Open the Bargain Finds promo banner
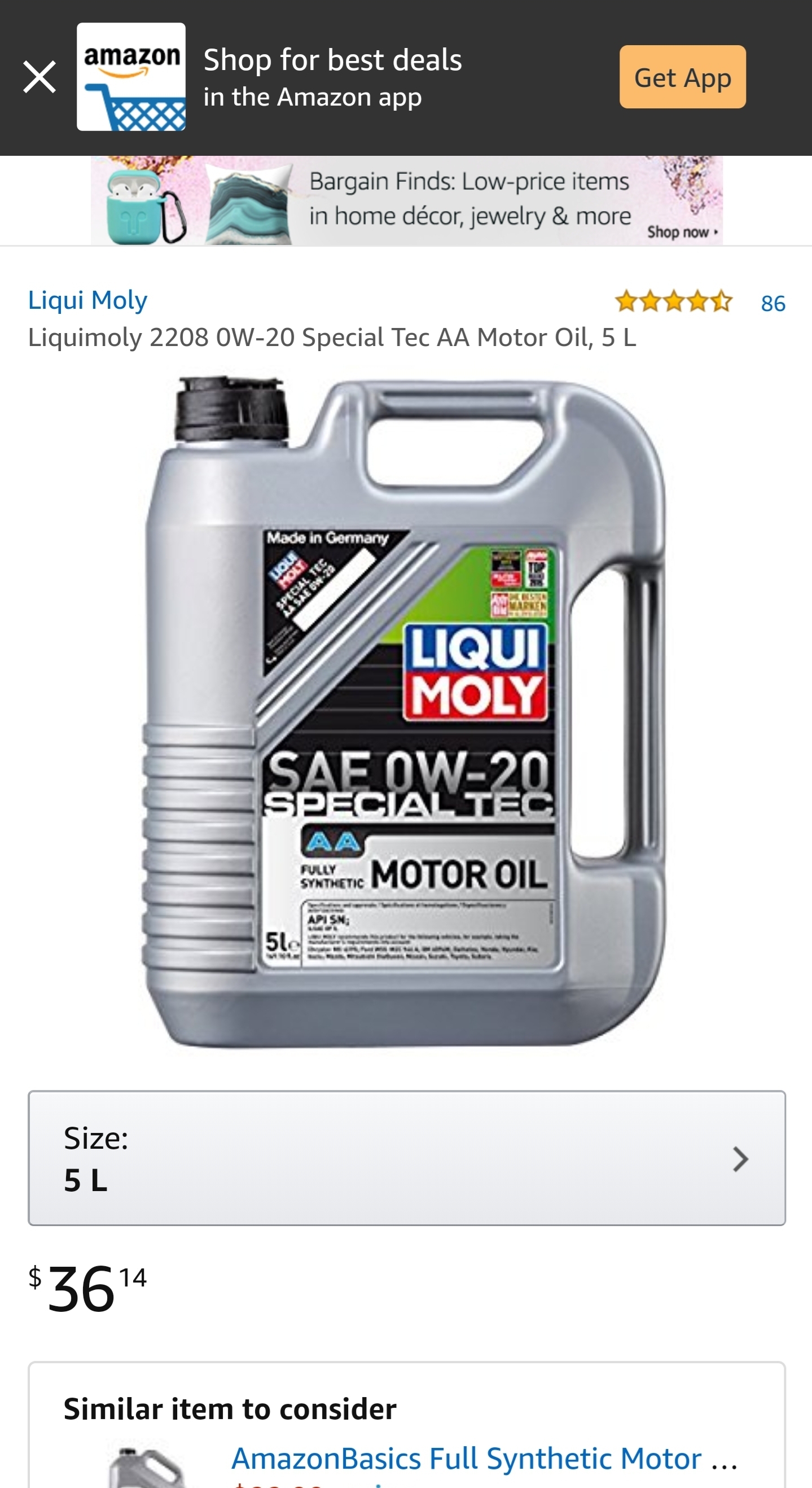The image size is (812, 1488). pos(406,200)
